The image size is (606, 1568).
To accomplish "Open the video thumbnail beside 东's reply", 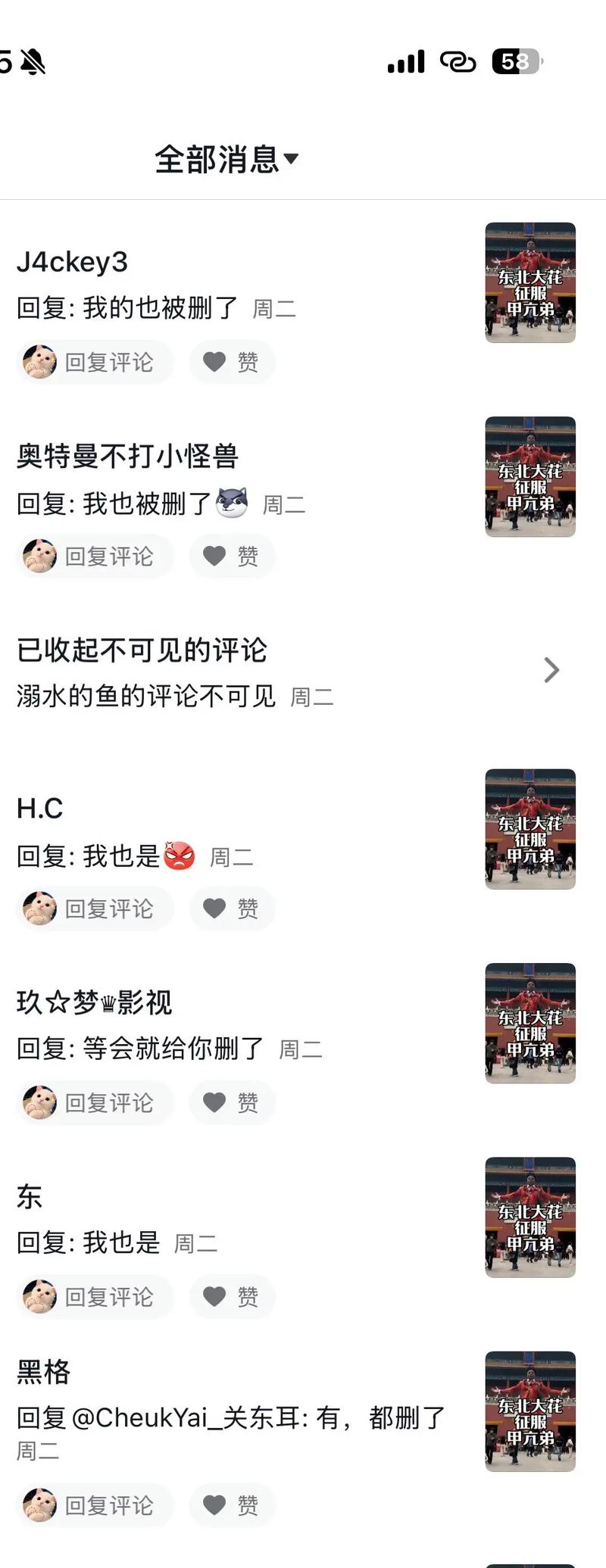I will 530,1217.
